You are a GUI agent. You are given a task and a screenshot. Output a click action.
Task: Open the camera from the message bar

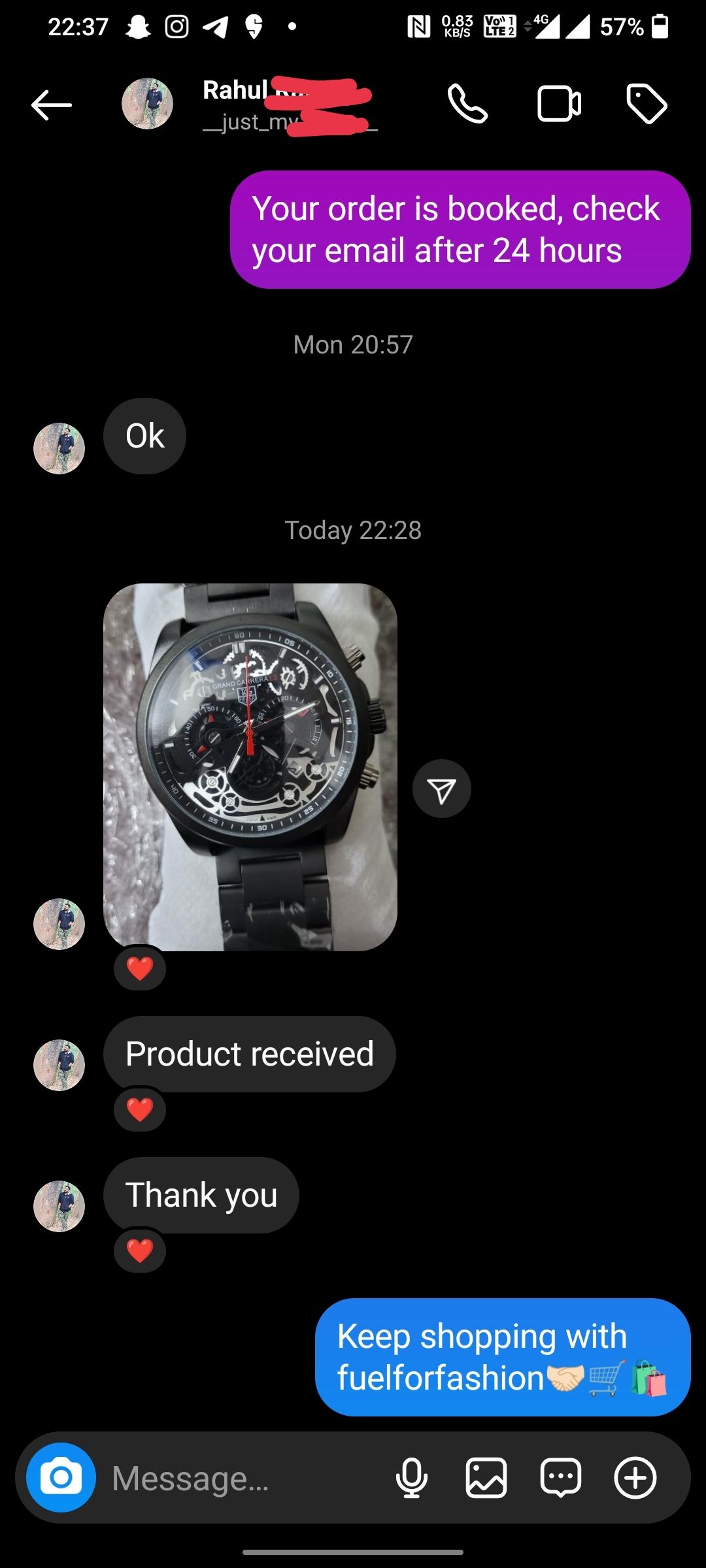[61, 1477]
